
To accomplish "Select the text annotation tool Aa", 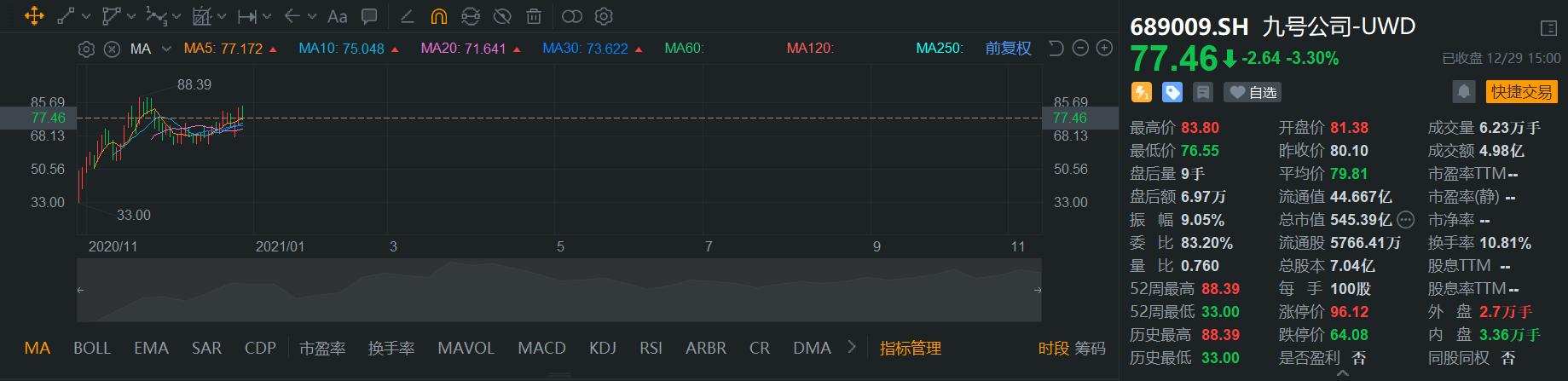I will (337, 16).
